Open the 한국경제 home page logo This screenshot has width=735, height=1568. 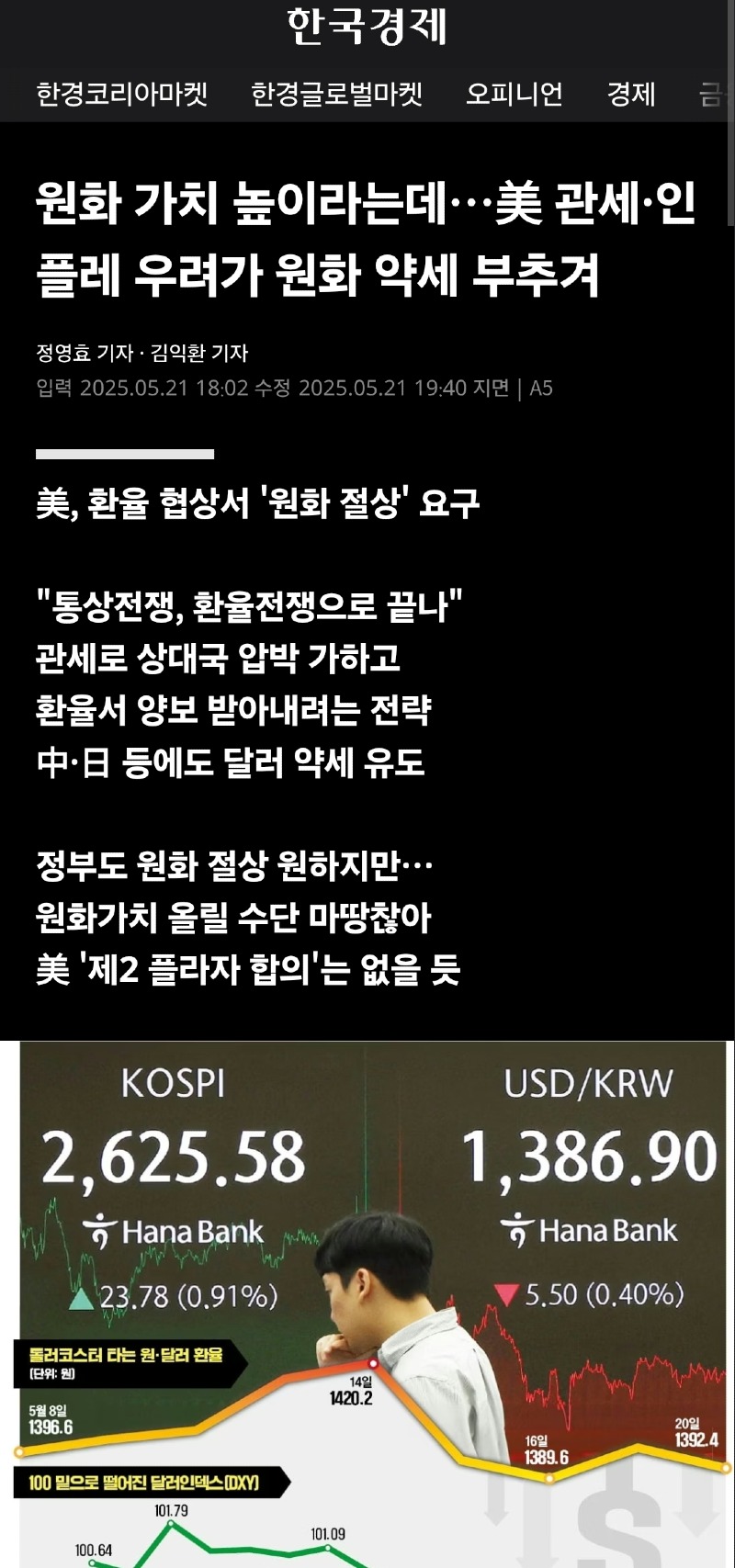tap(367, 28)
